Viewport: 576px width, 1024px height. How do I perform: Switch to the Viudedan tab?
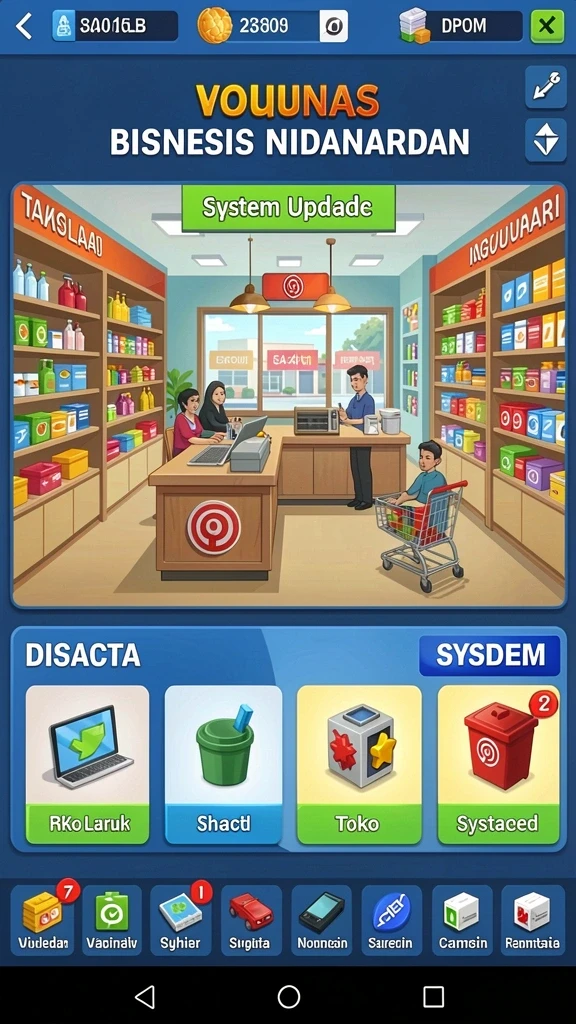[42, 920]
